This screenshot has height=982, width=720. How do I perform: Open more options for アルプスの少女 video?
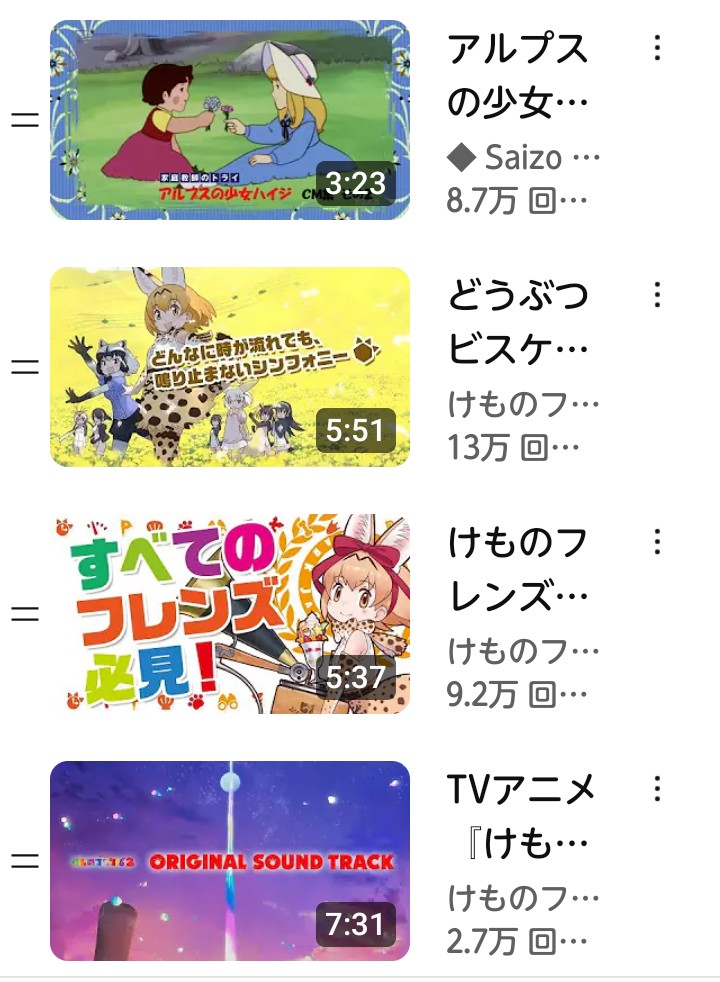click(x=657, y=48)
